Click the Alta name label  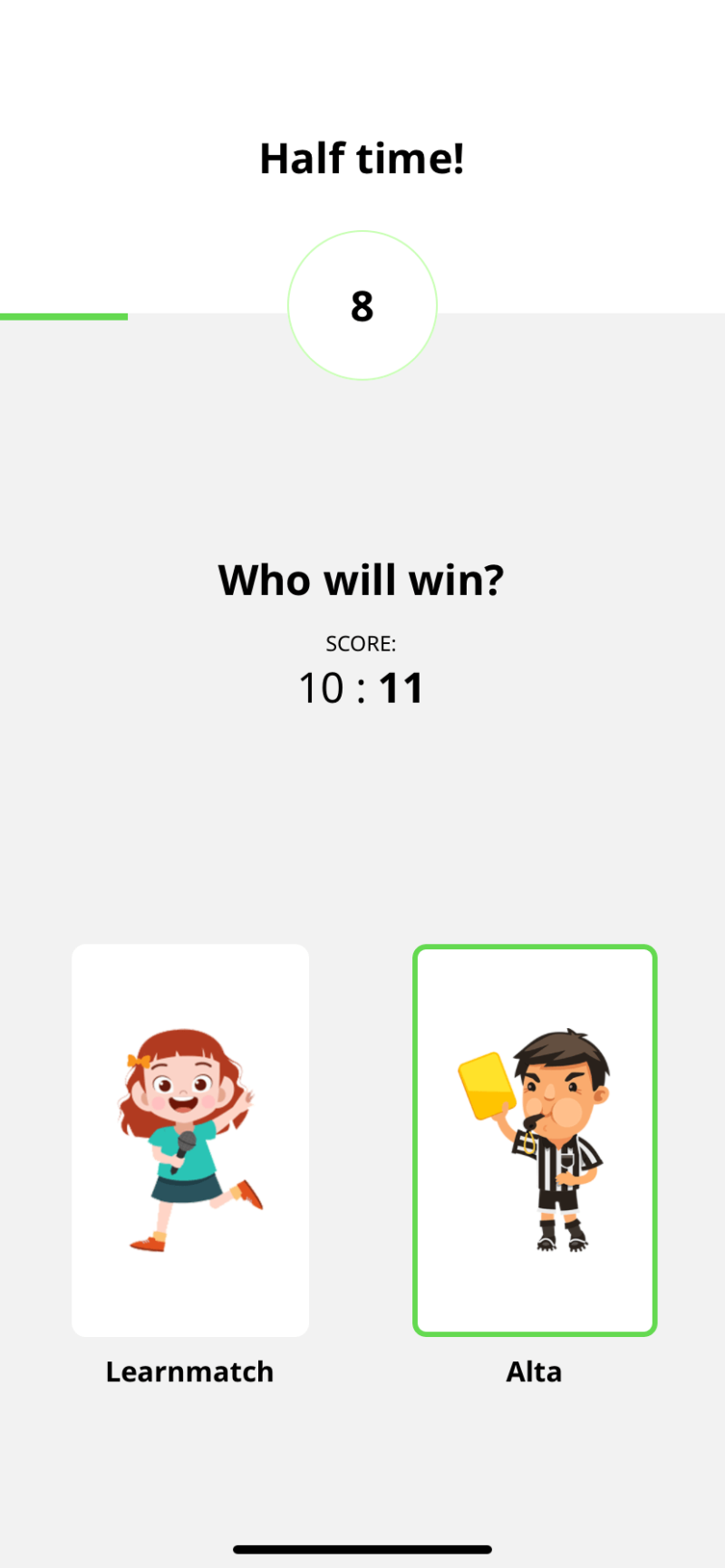534,1371
